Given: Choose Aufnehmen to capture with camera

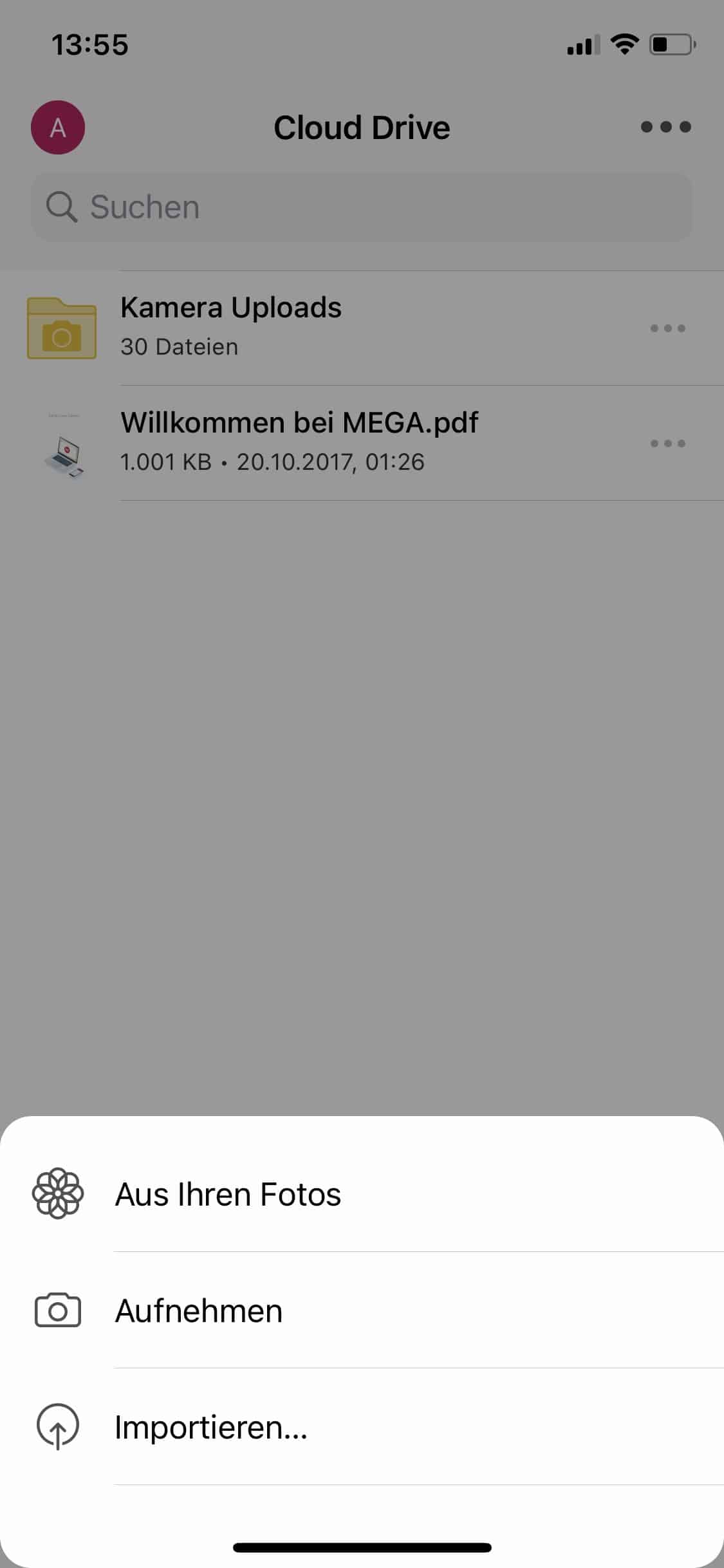Looking at the screenshot, I should tap(362, 1311).
